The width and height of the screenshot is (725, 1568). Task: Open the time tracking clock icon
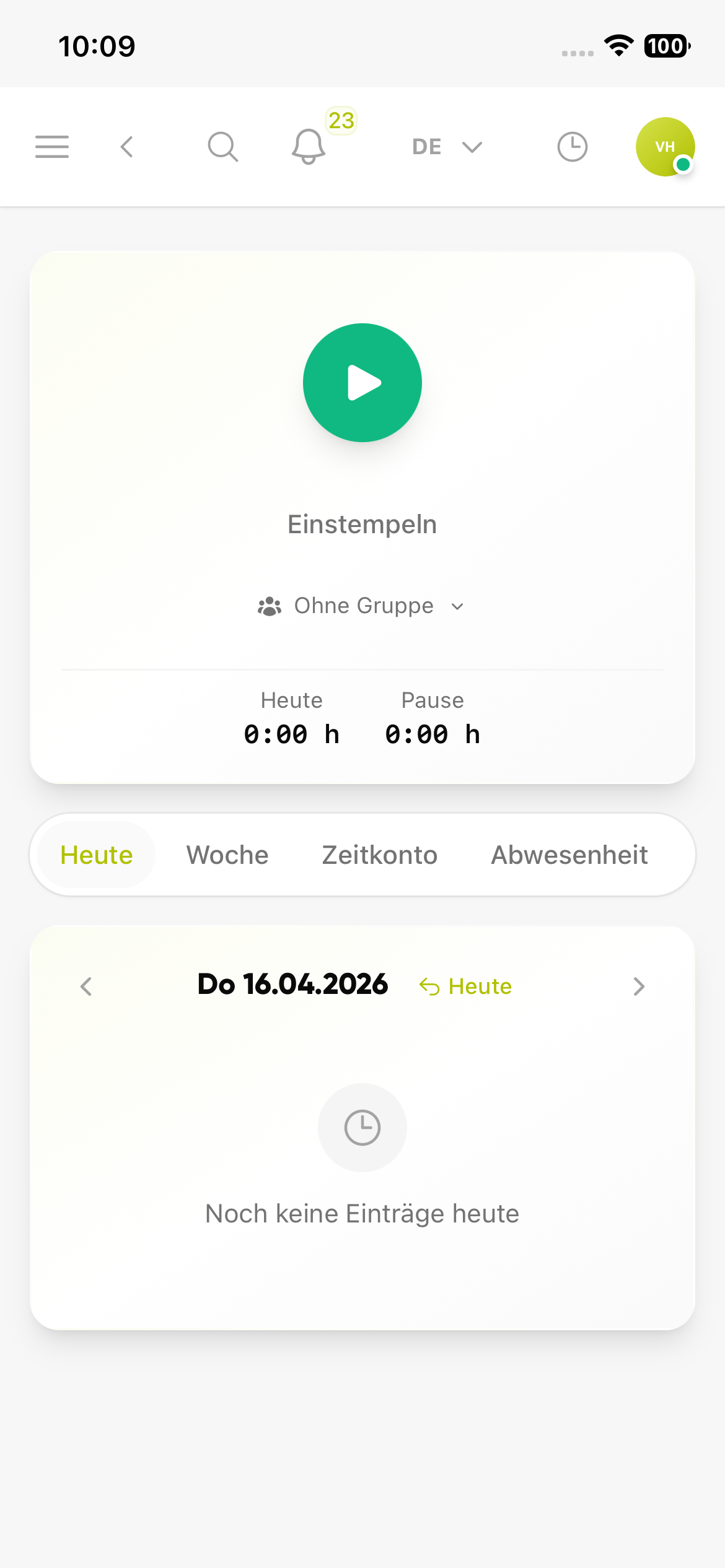(571, 147)
